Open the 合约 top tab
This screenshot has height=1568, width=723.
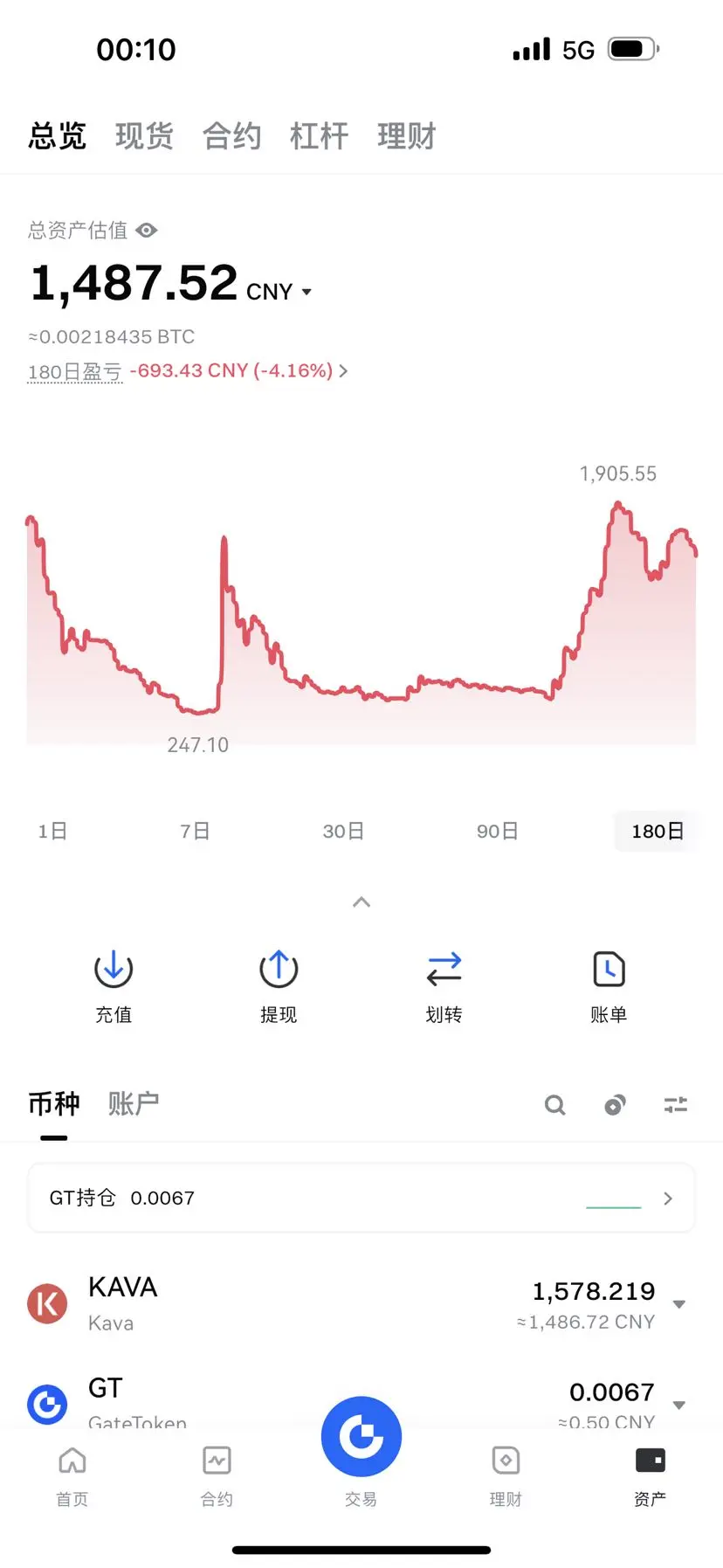pyautogui.click(x=231, y=136)
